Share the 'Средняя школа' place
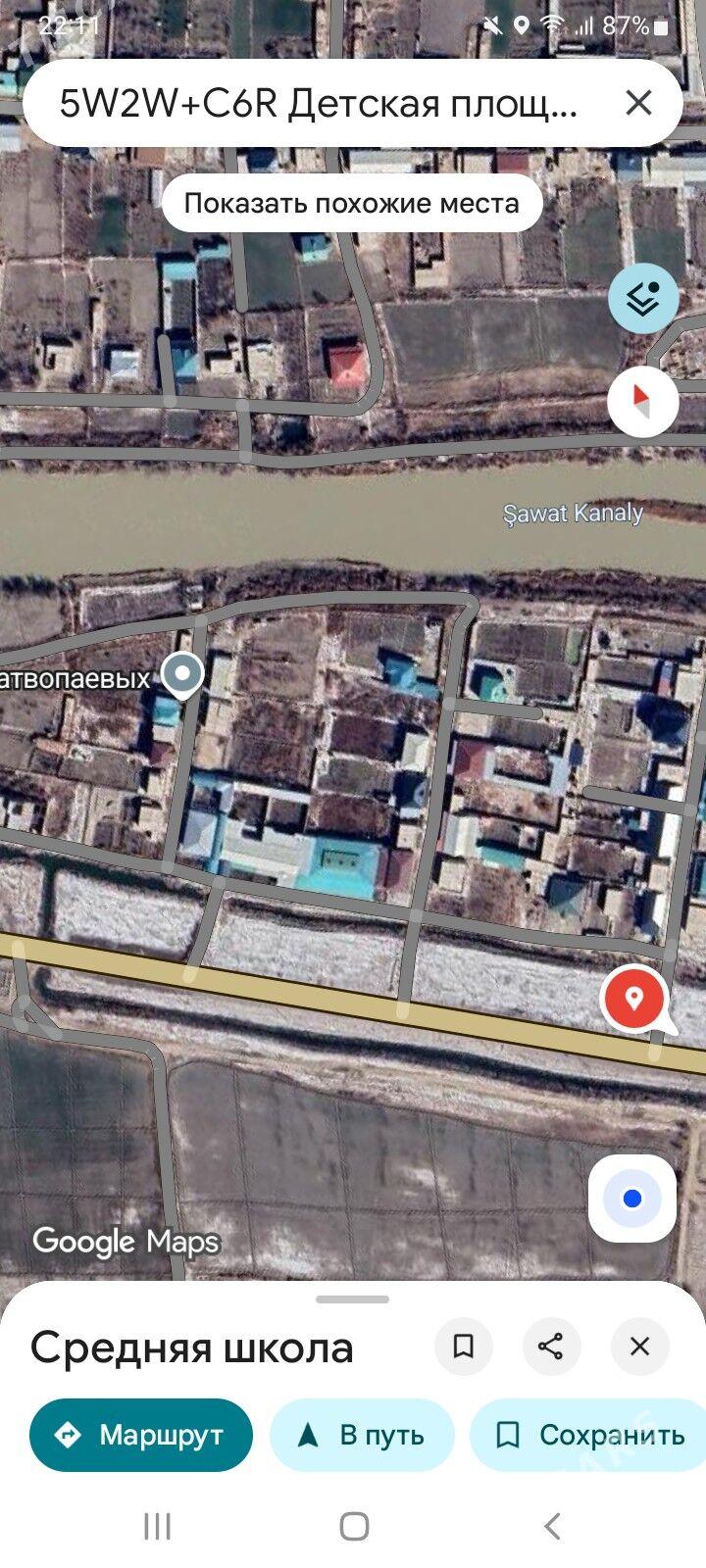The width and height of the screenshot is (706, 1568). (551, 1347)
